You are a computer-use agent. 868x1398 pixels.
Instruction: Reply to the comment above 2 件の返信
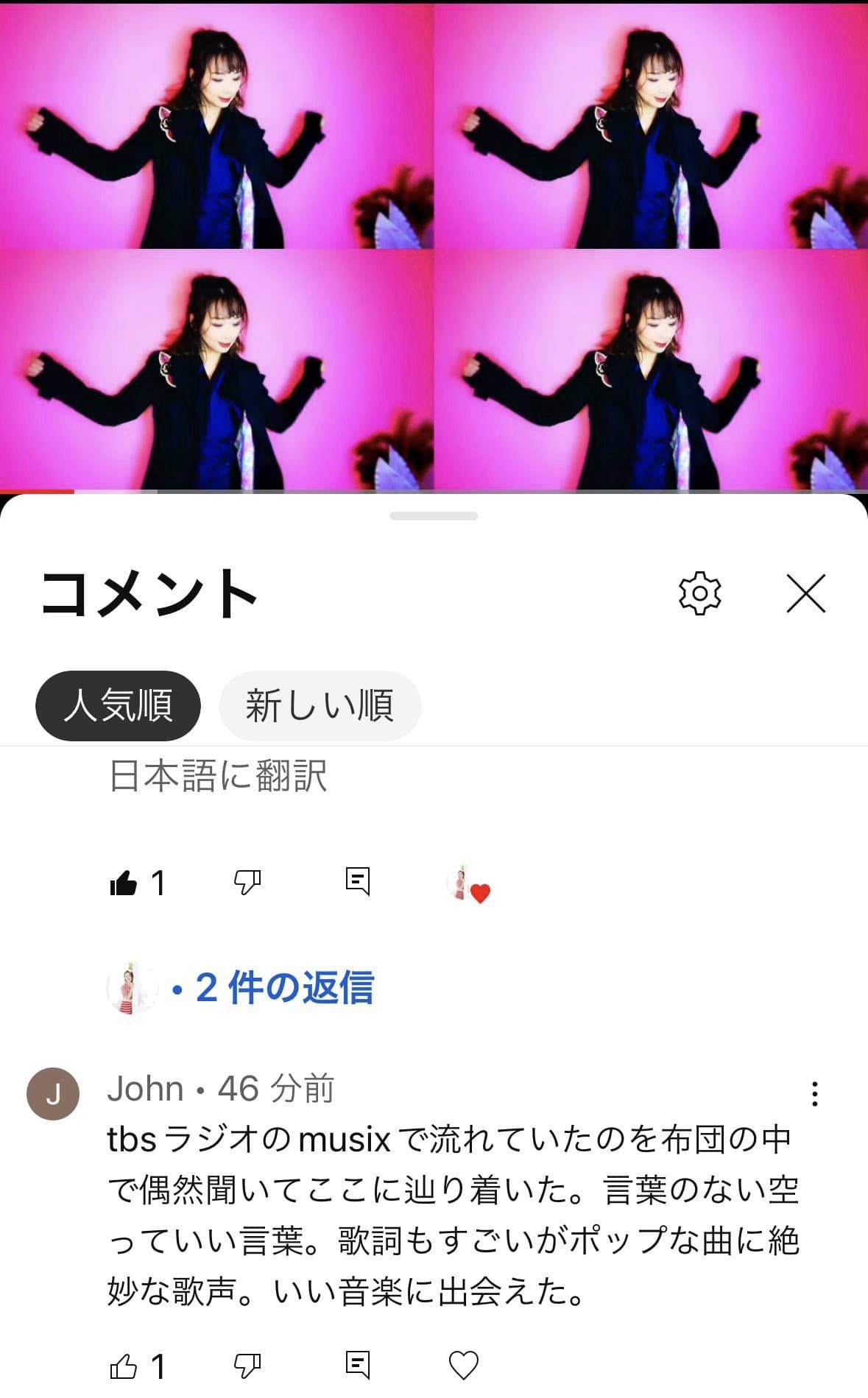pos(358,880)
